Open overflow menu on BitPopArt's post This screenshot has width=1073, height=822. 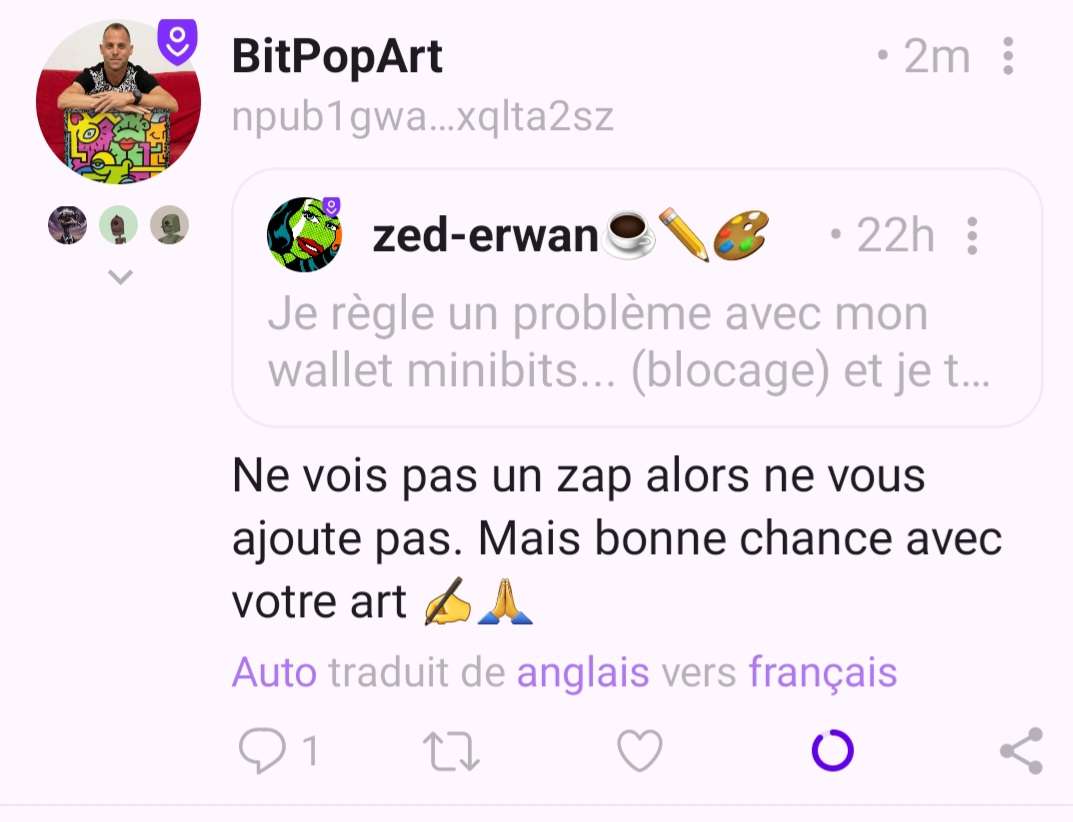pyautogui.click(x=1007, y=57)
